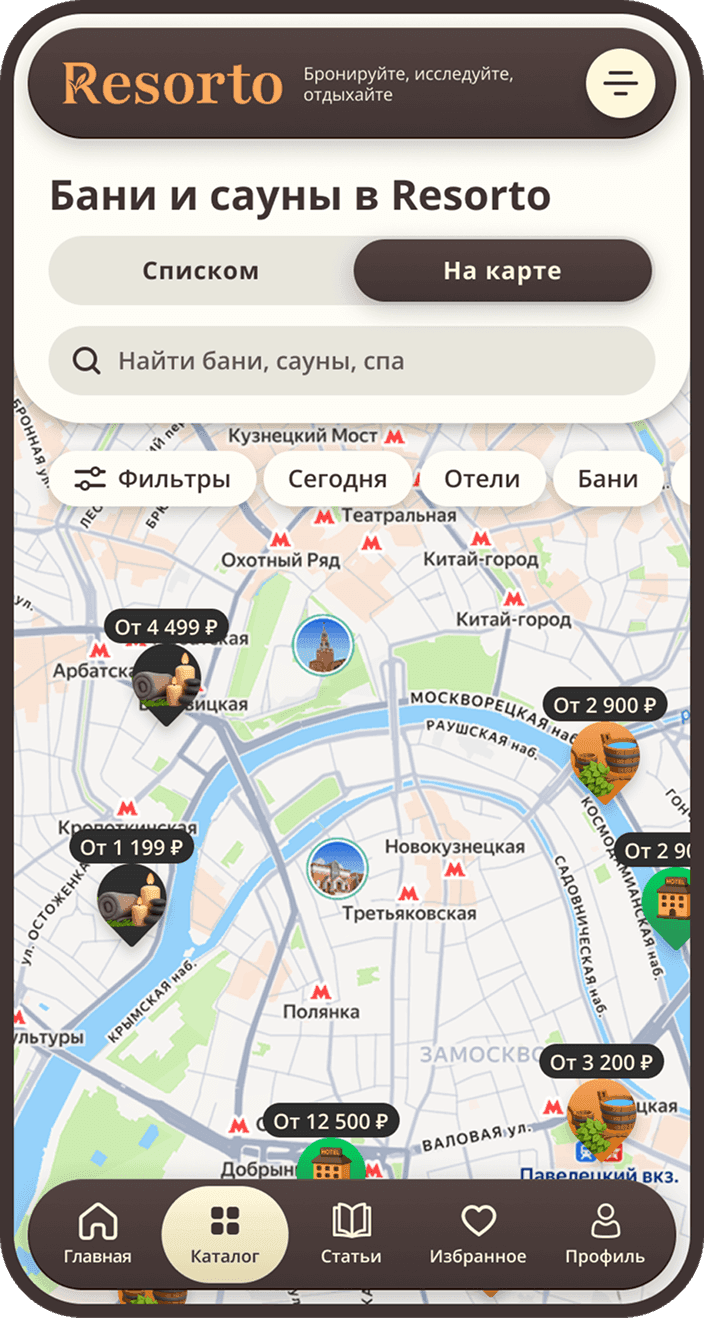704x1318 pixels.
Task: Go to the Главная tab
Action: point(97,1235)
